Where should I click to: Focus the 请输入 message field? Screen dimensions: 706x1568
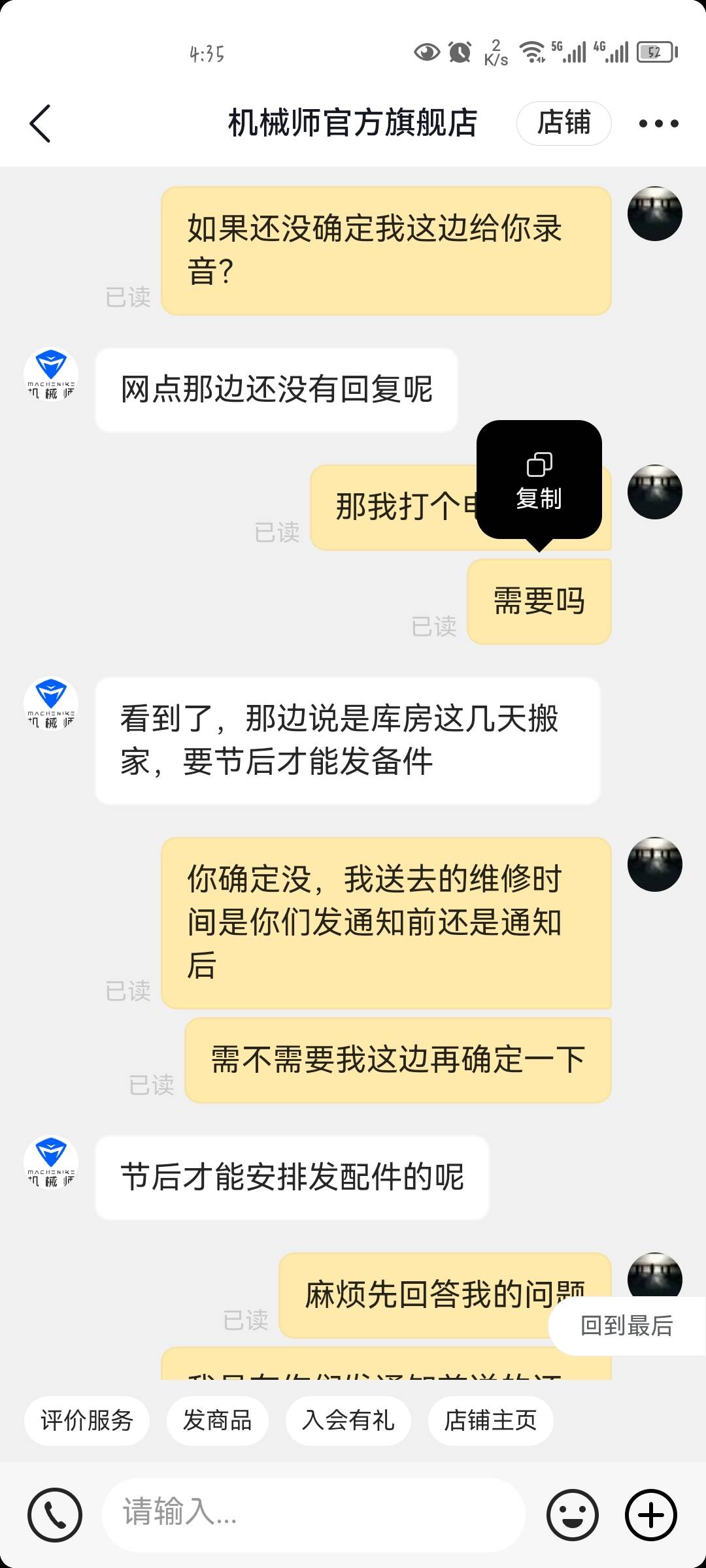pyautogui.click(x=314, y=1514)
